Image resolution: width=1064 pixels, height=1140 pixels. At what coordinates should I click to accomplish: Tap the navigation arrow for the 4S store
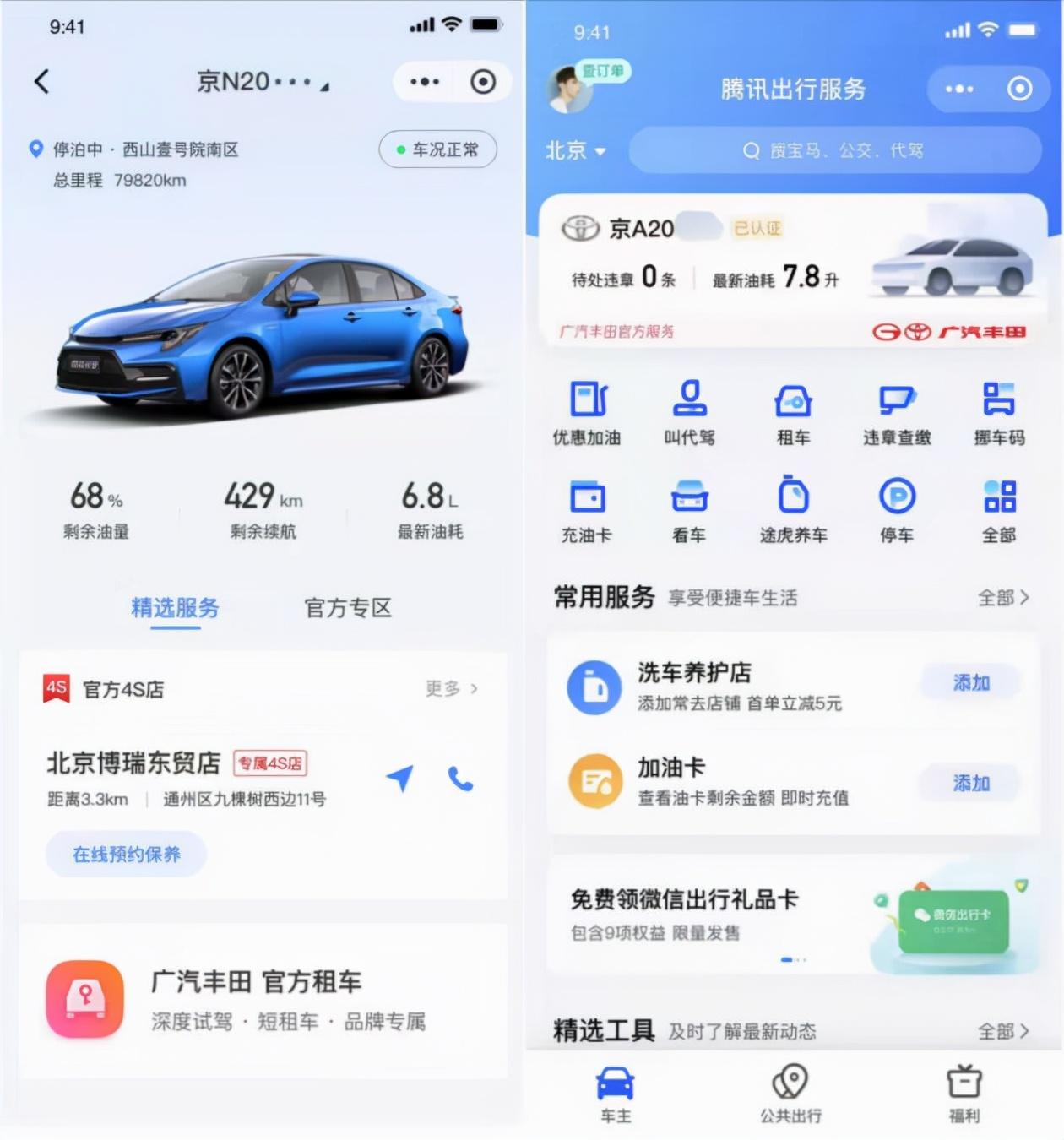(401, 777)
